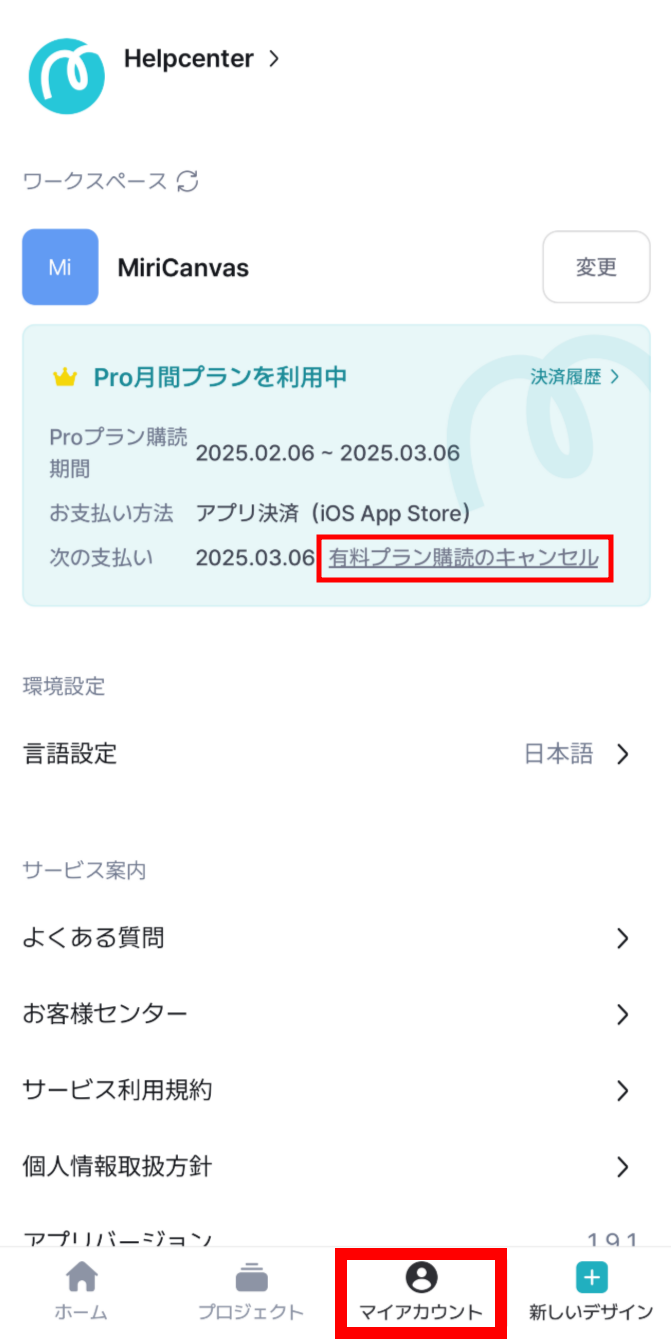Tap 有料プラン購読のキャンセル link
Image resolution: width=671 pixels, height=1344 pixels.
click(464, 558)
